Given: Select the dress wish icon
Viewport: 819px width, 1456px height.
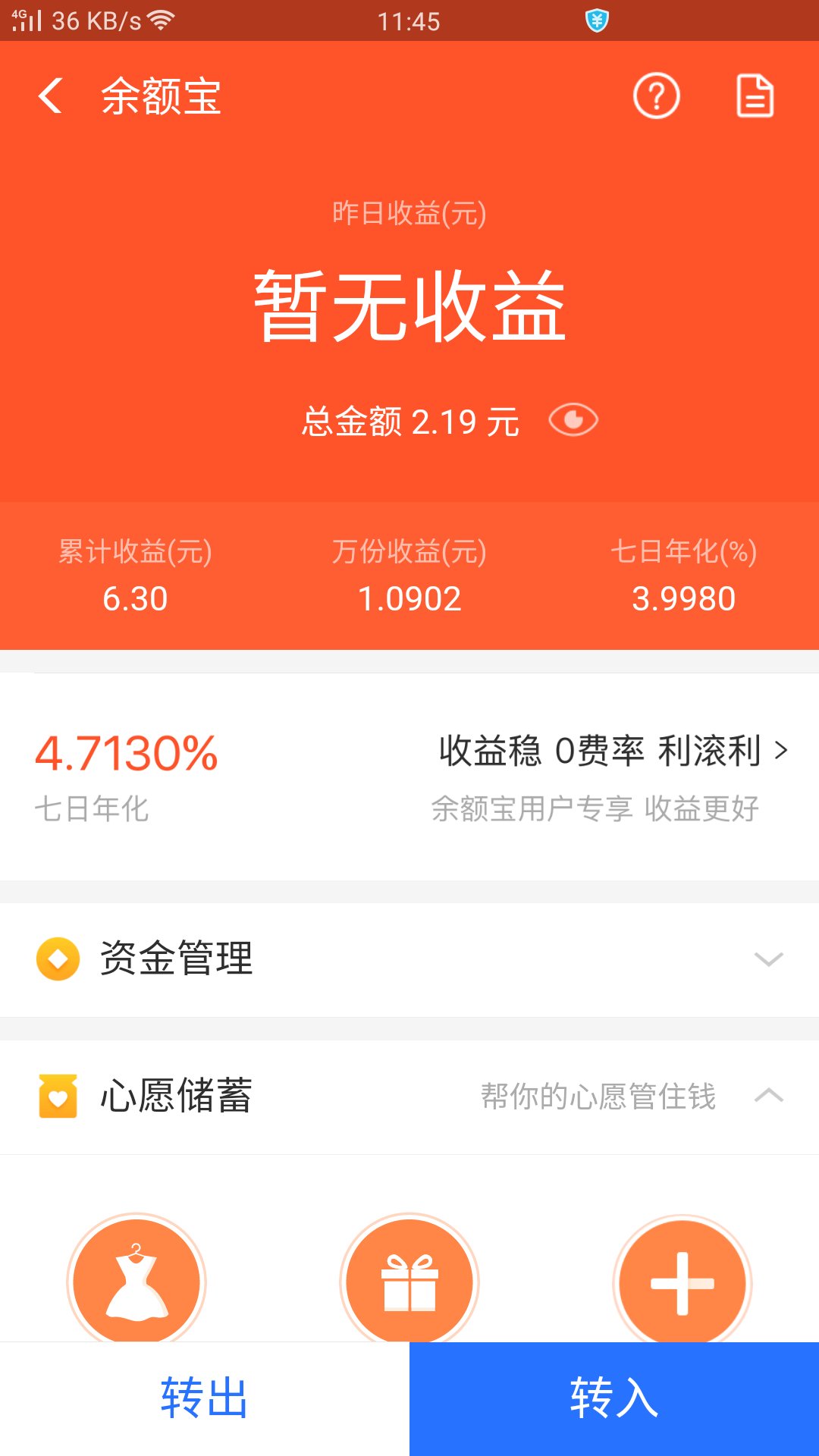Looking at the screenshot, I should pos(136,1282).
